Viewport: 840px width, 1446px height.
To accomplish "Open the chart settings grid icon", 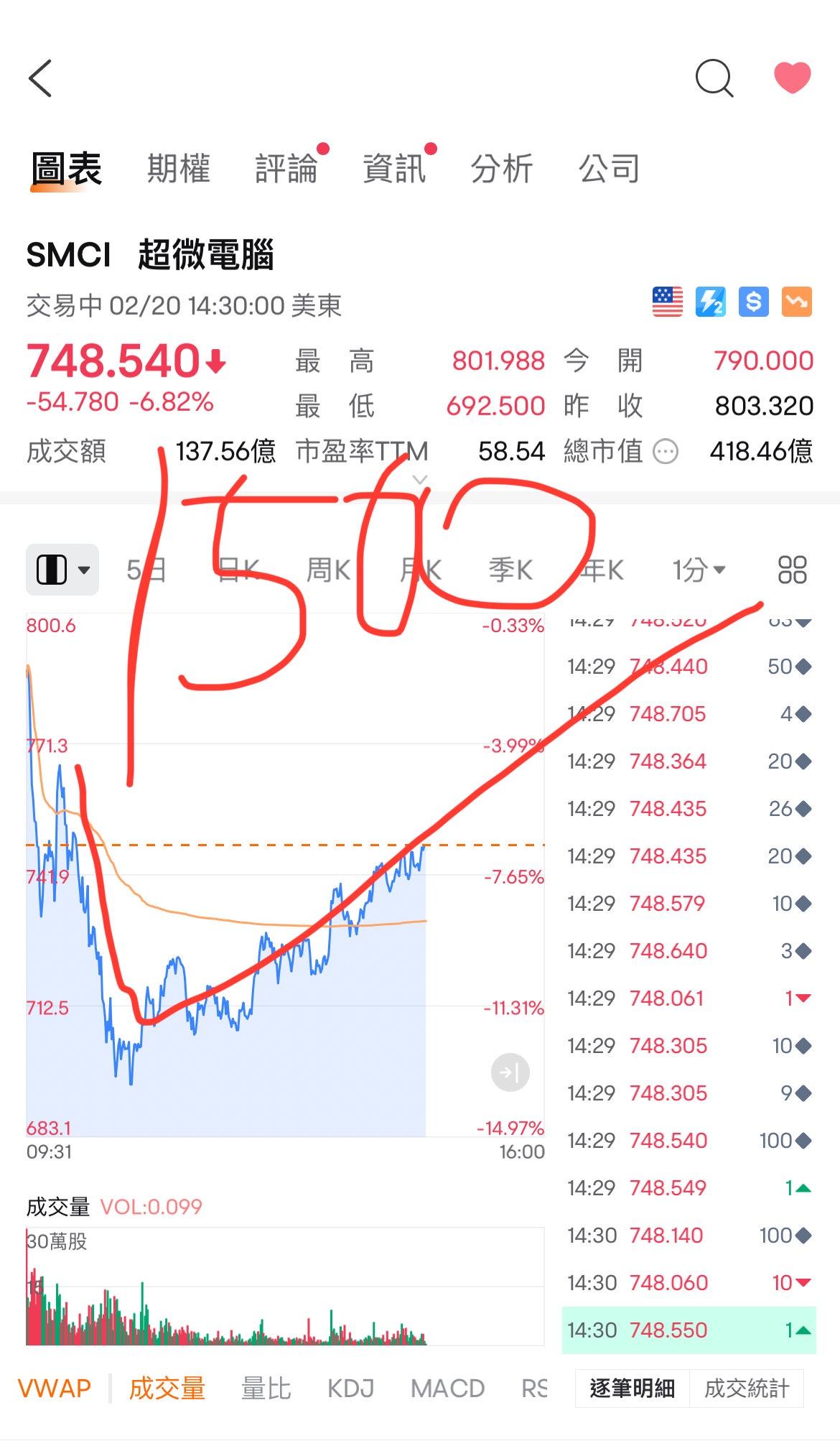I will (x=793, y=570).
